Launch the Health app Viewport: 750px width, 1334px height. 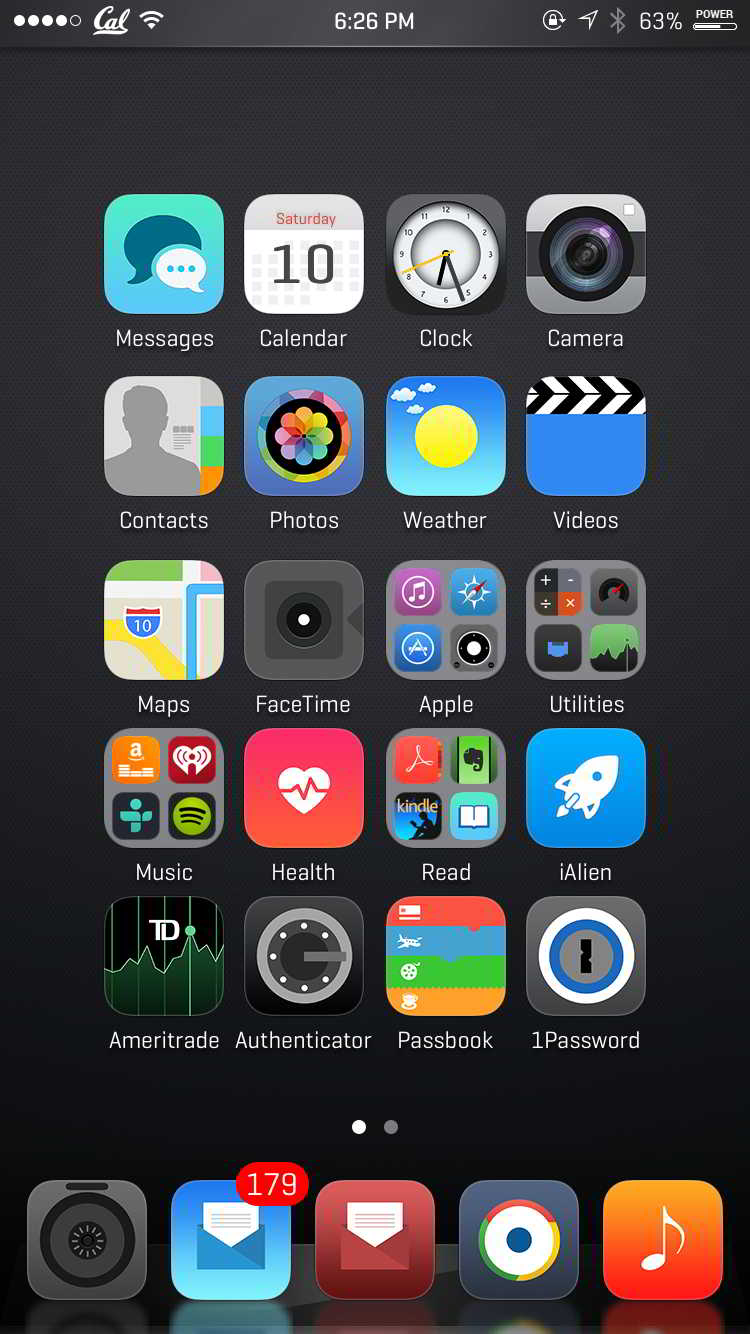click(x=304, y=788)
